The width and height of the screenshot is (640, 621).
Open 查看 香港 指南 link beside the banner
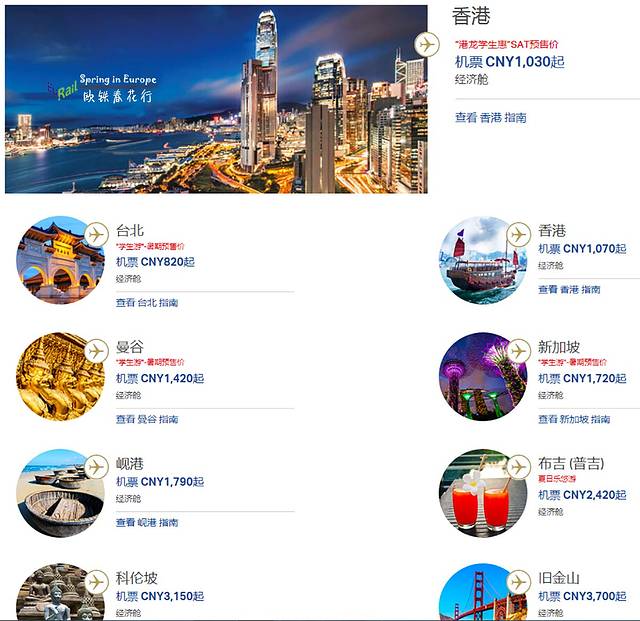point(490,117)
